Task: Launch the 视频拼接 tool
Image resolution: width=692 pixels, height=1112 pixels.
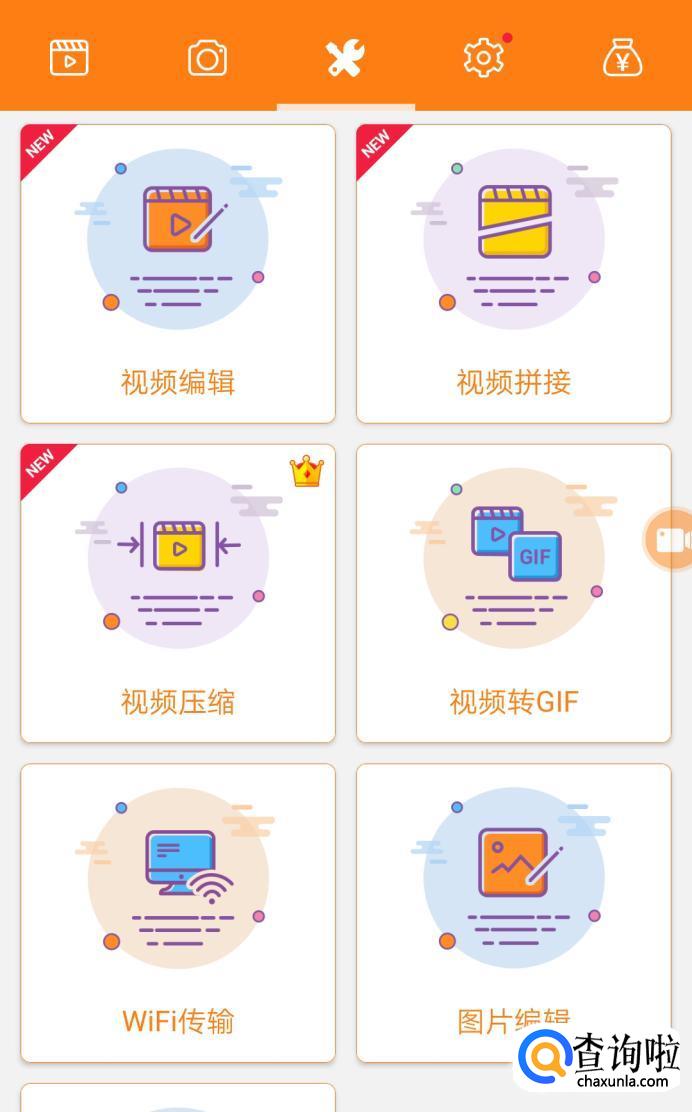Action: (x=514, y=273)
